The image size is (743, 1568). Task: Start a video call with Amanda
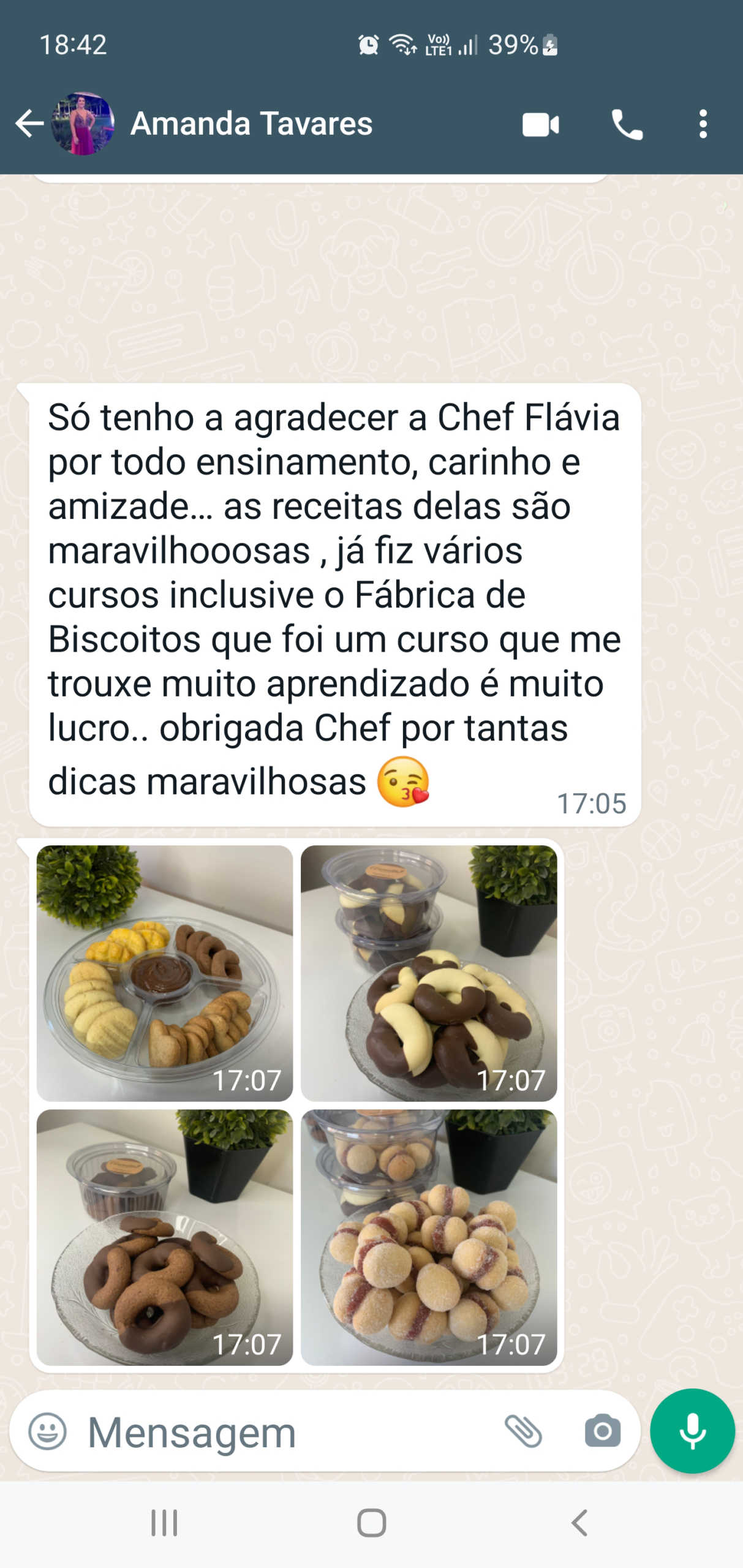tap(540, 125)
